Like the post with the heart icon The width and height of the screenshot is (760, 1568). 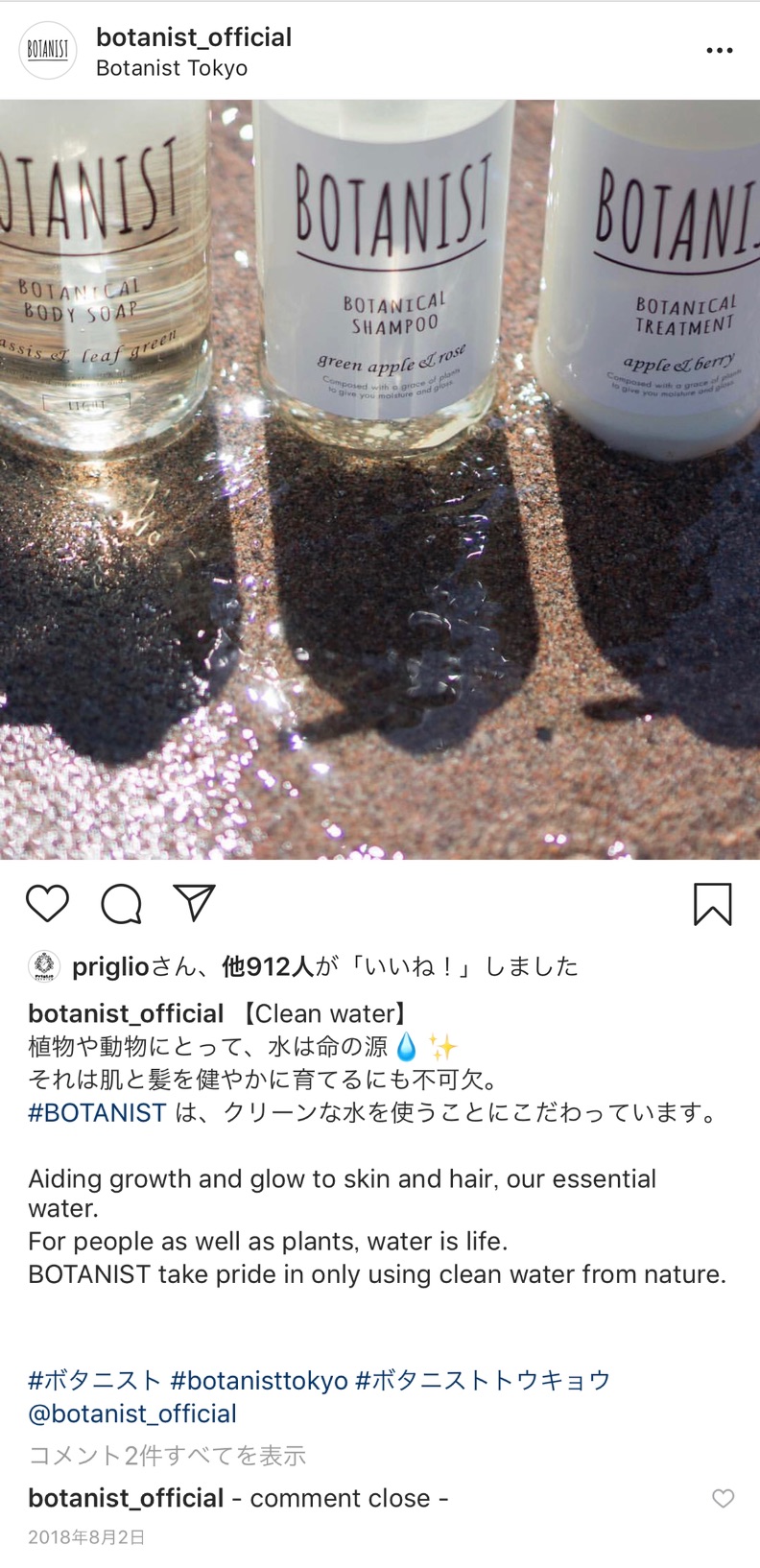(47, 903)
